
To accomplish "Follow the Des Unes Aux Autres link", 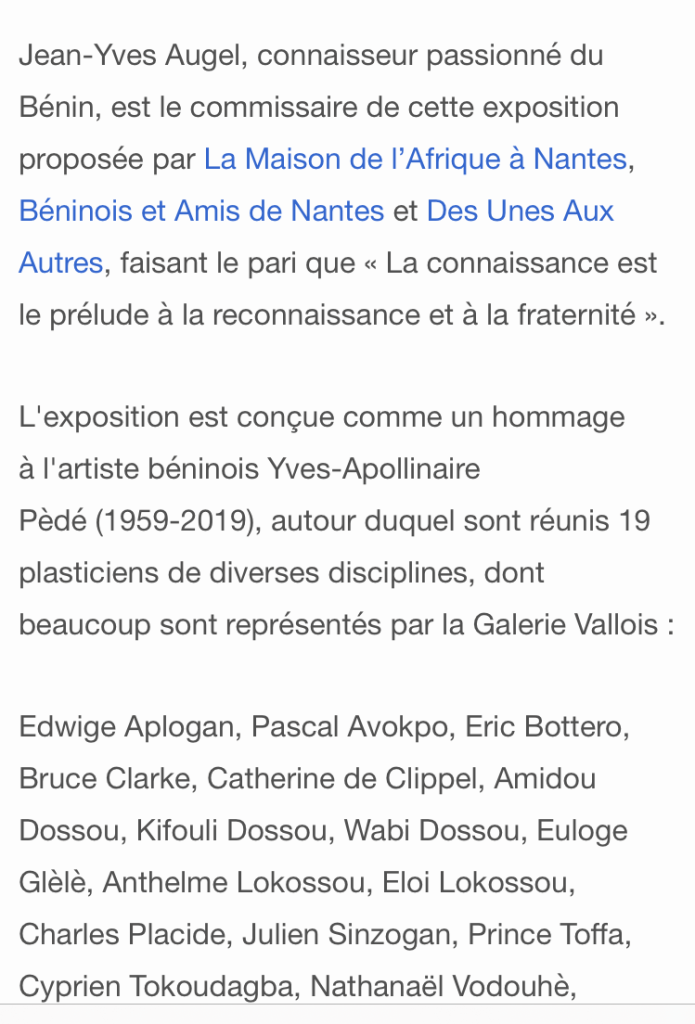I will [520, 211].
